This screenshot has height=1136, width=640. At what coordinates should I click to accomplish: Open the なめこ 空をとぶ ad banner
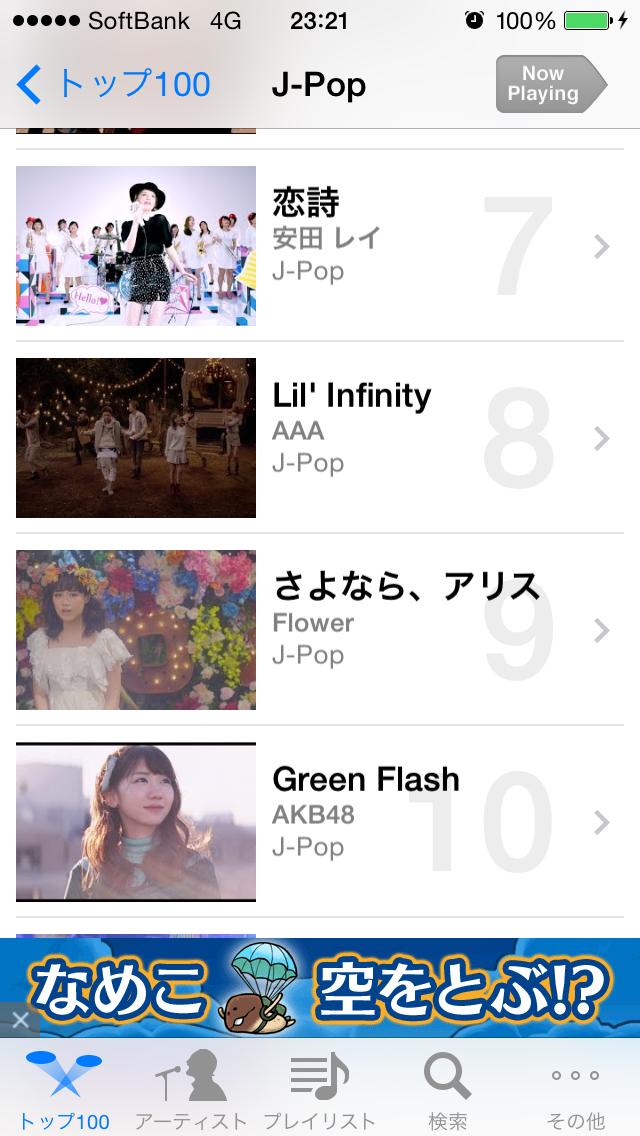[330, 988]
